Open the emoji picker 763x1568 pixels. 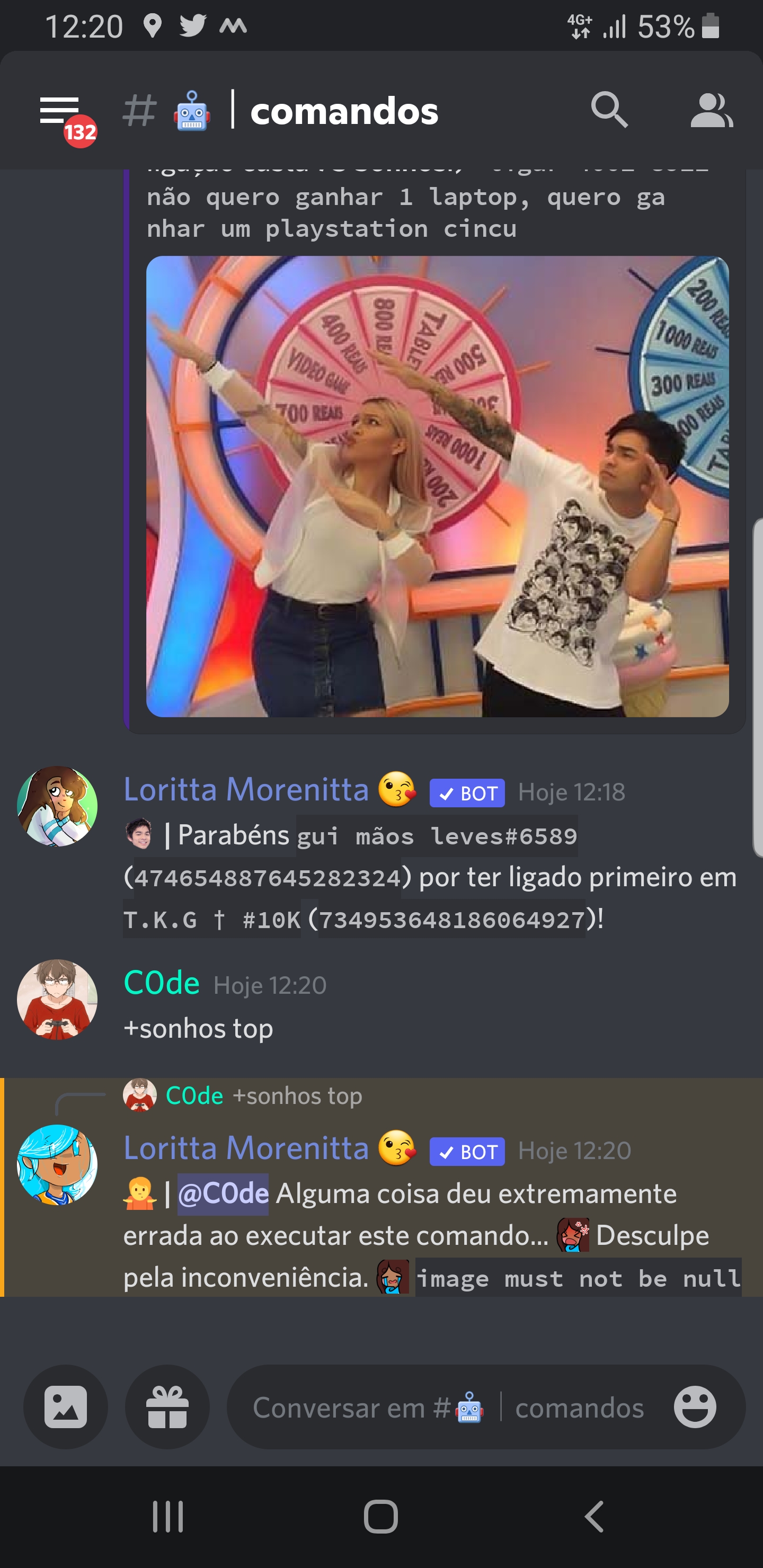695,1406
